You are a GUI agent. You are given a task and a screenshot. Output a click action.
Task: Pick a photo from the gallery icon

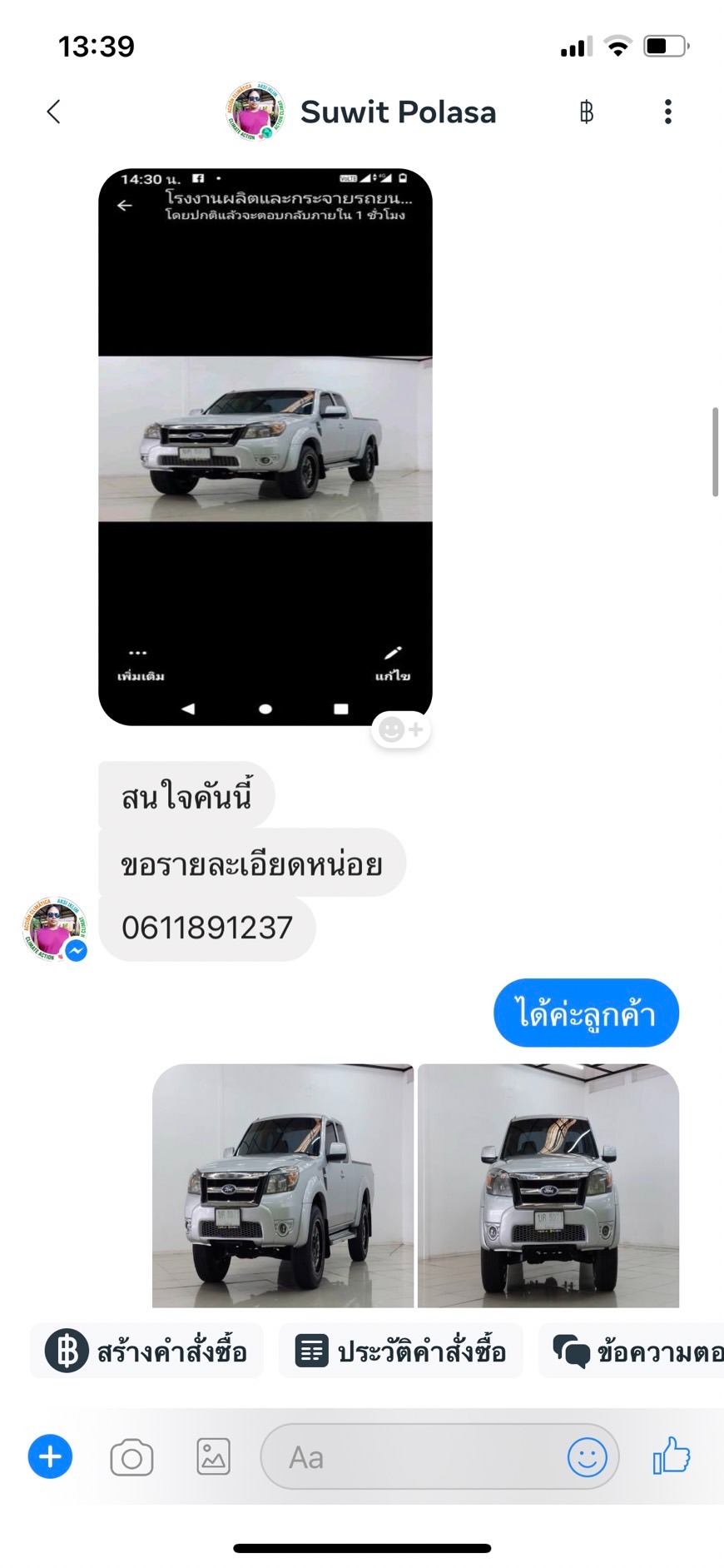click(214, 1457)
